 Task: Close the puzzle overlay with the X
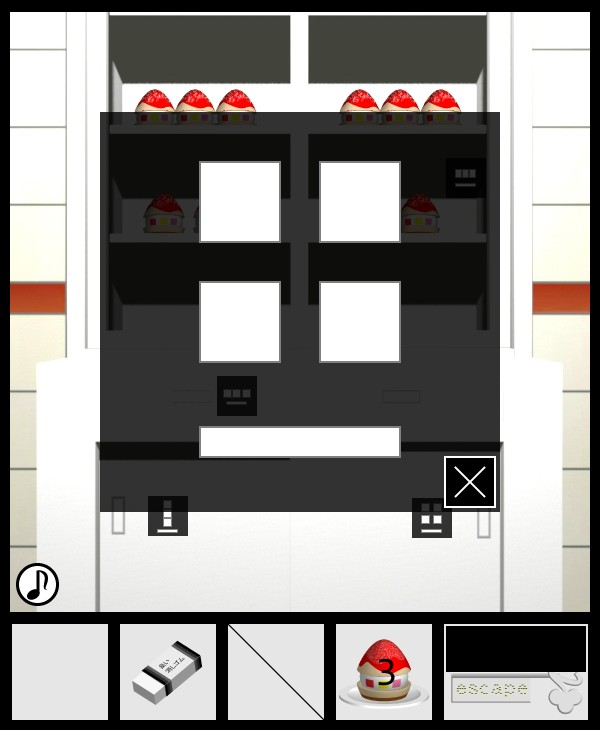(x=470, y=482)
